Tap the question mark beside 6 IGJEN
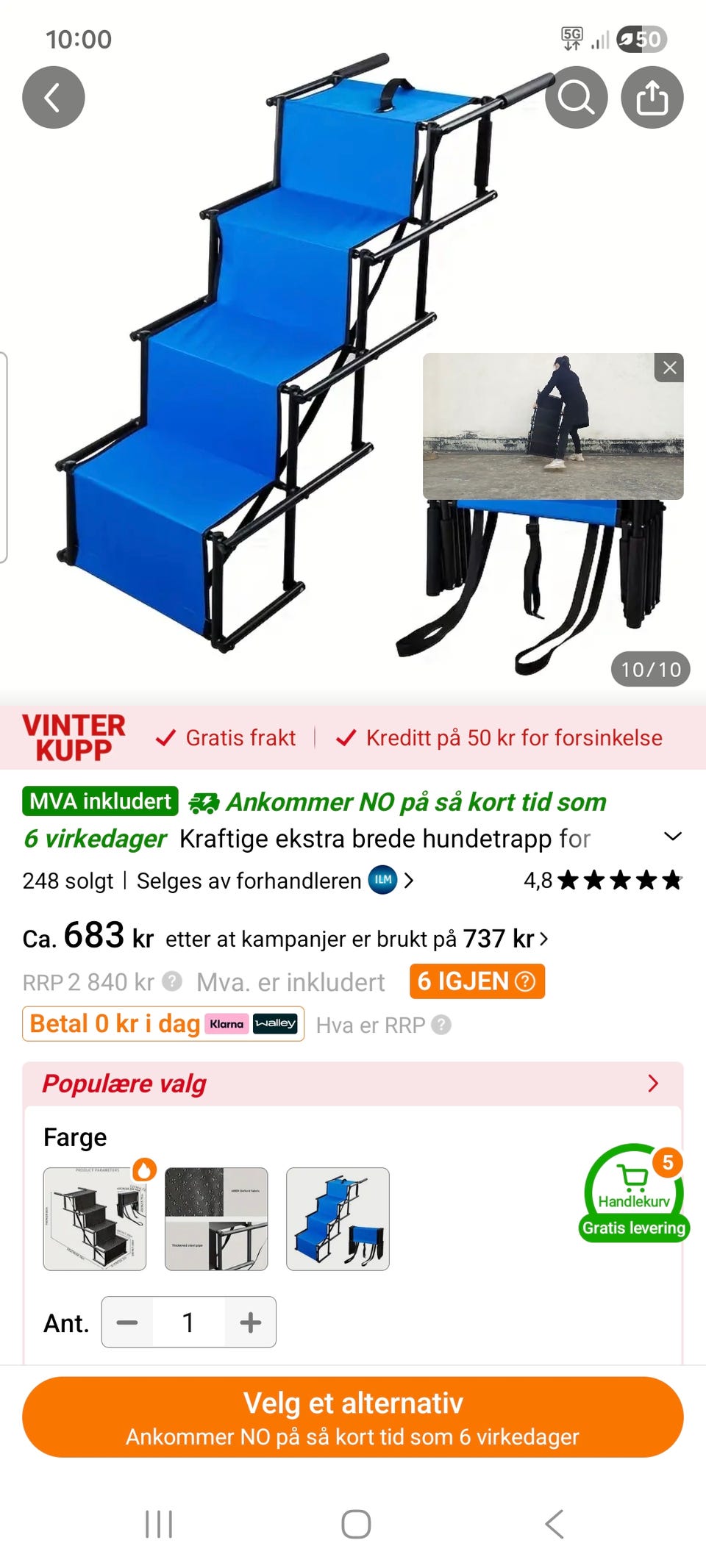The image size is (706, 1568). [524, 982]
